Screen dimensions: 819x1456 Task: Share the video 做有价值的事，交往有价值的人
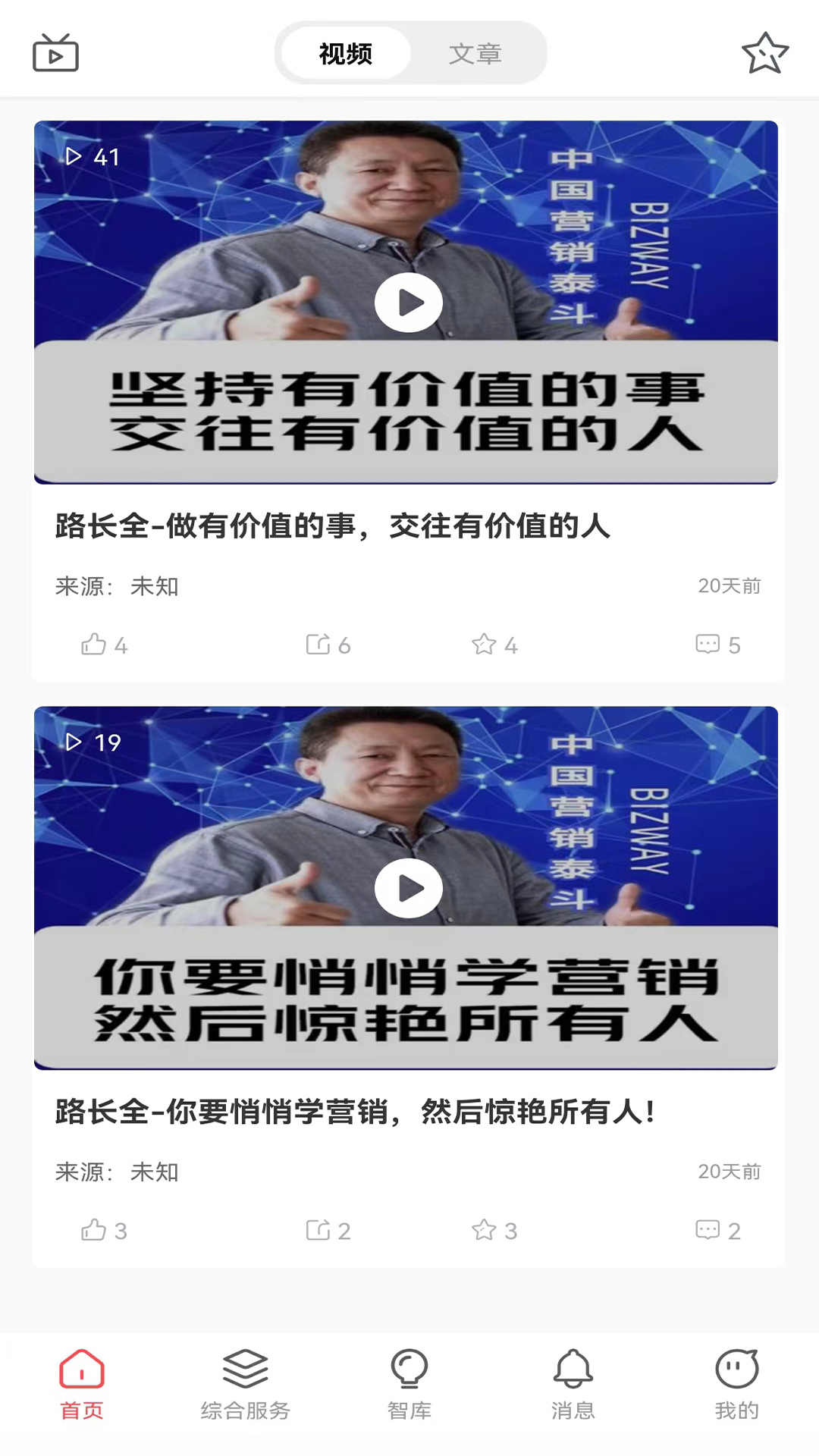pos(328,645)
